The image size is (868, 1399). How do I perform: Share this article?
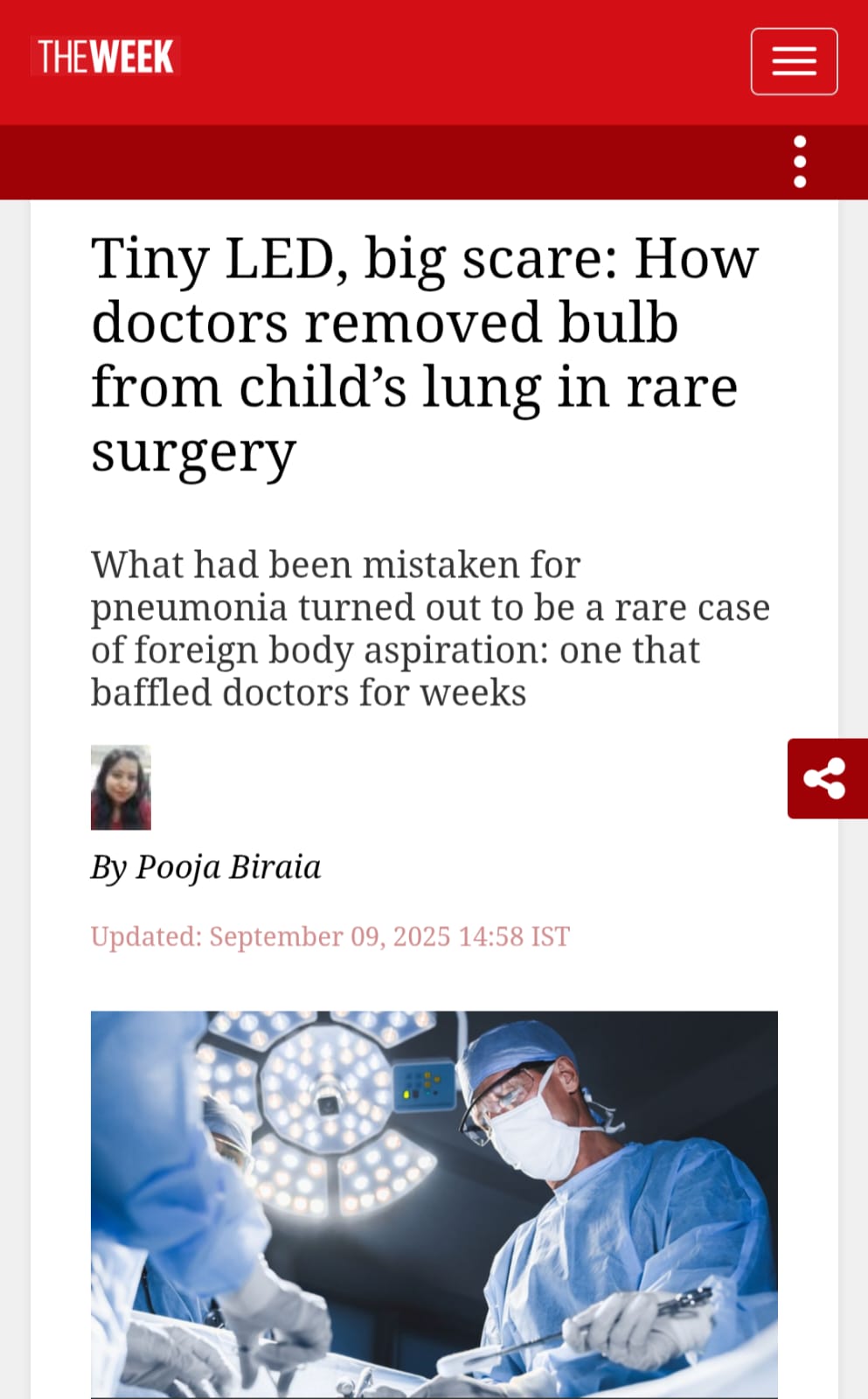pos(825,778)
